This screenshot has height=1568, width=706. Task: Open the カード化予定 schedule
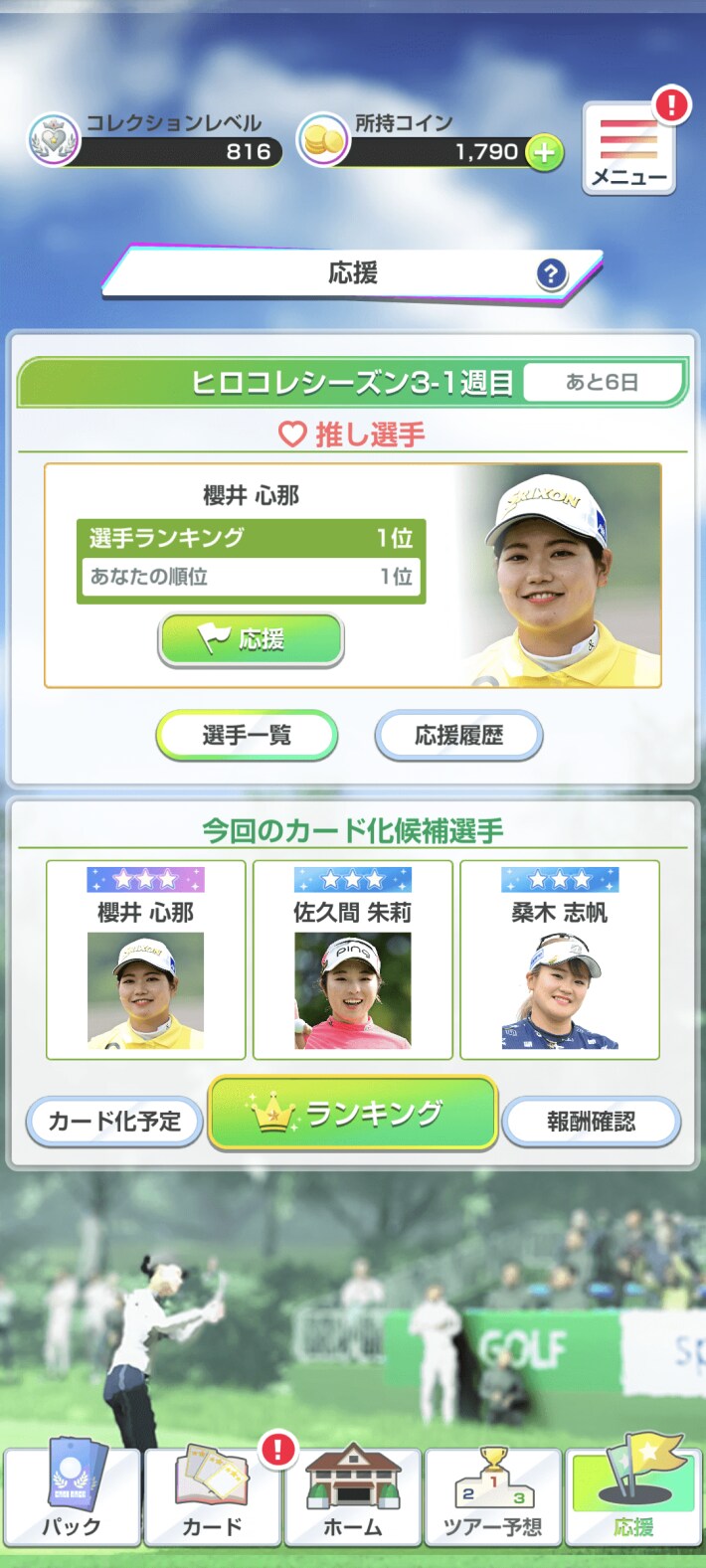click(114, 1122)
